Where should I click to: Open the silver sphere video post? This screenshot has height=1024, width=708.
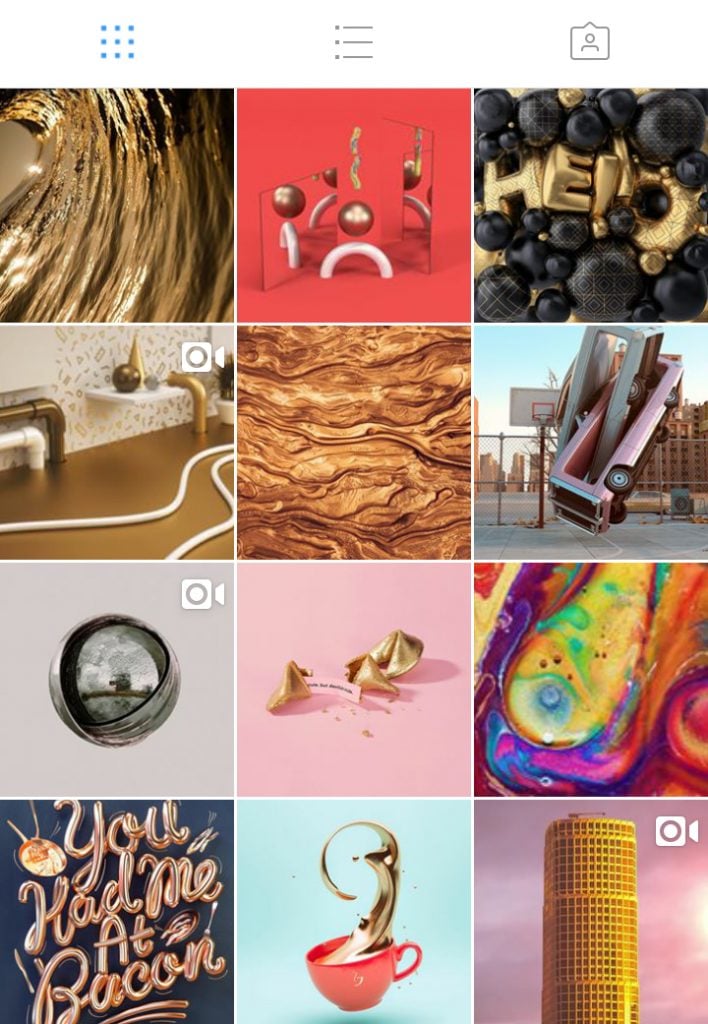click(117, 680)
